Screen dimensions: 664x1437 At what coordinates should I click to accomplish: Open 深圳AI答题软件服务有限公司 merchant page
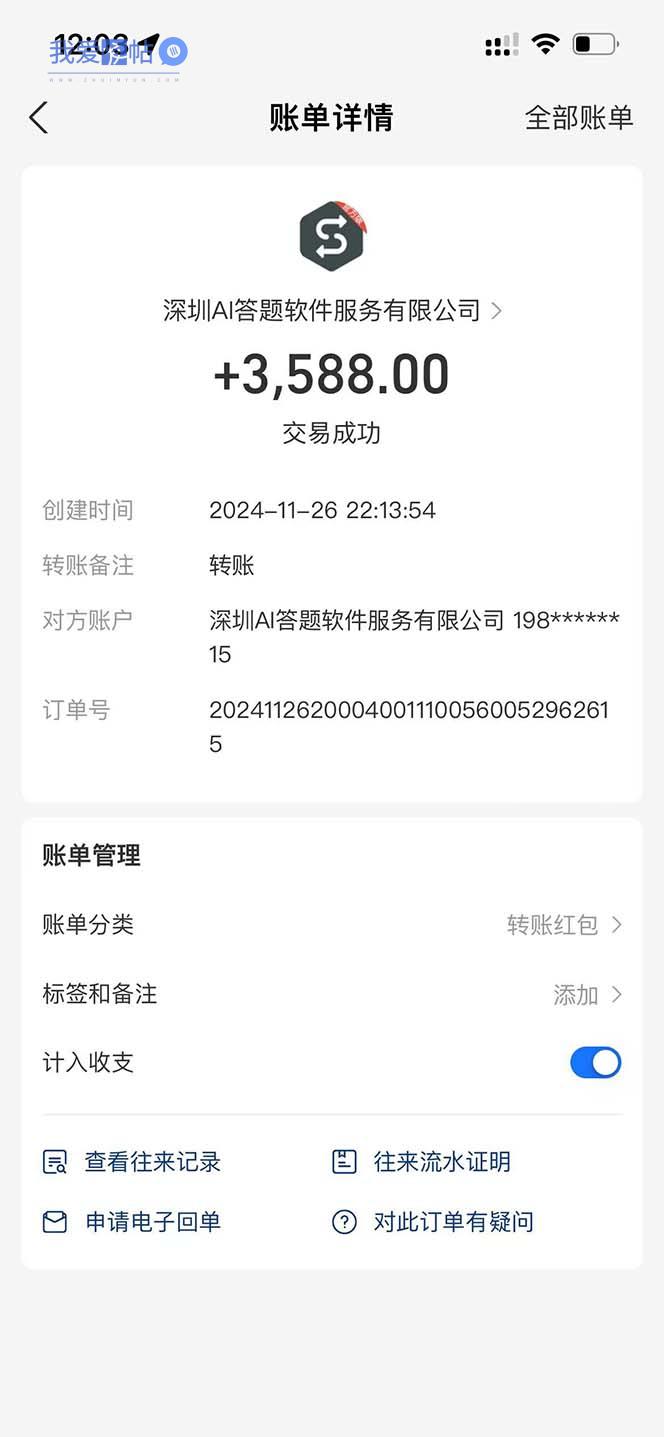click(x=332, y=311)
